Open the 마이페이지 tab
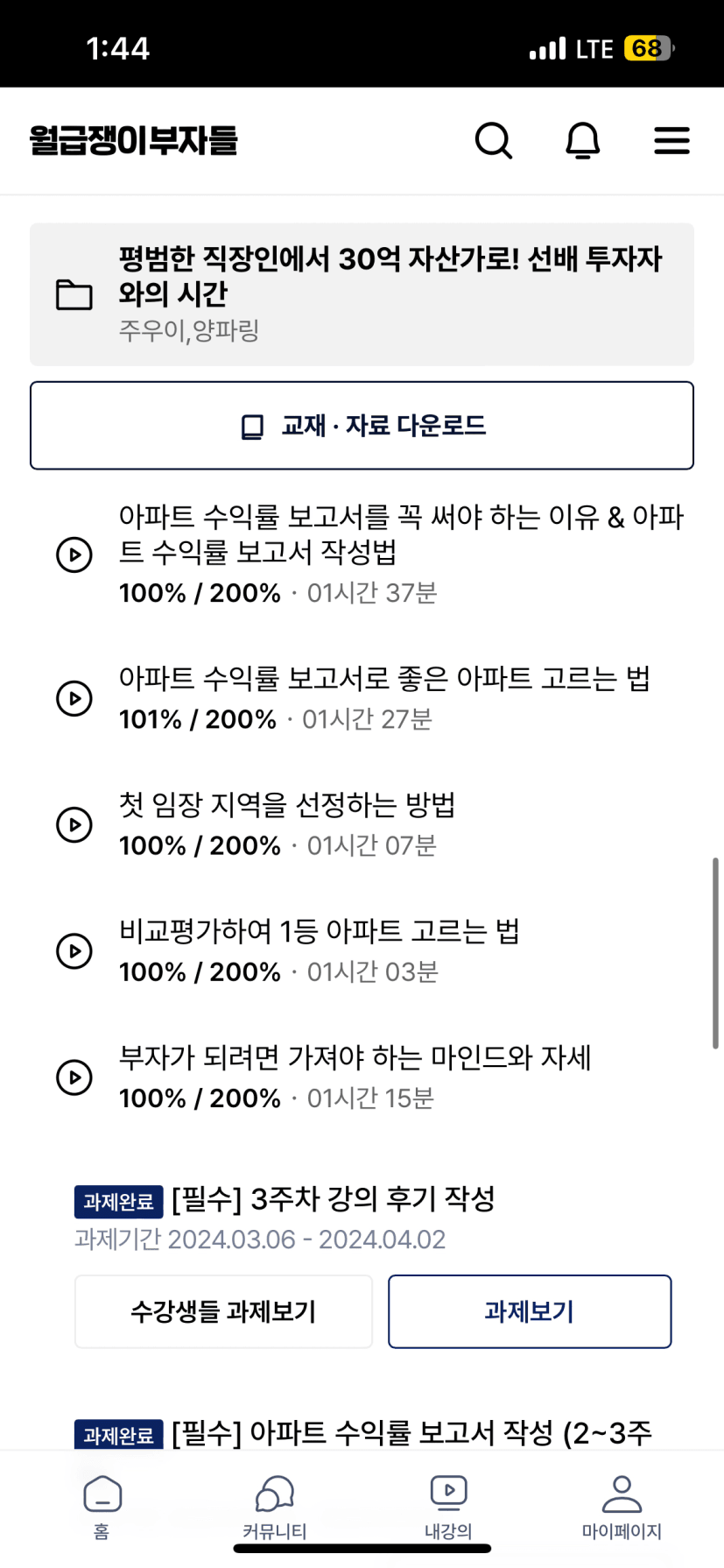724x1568 pixels. [622, 1507]
